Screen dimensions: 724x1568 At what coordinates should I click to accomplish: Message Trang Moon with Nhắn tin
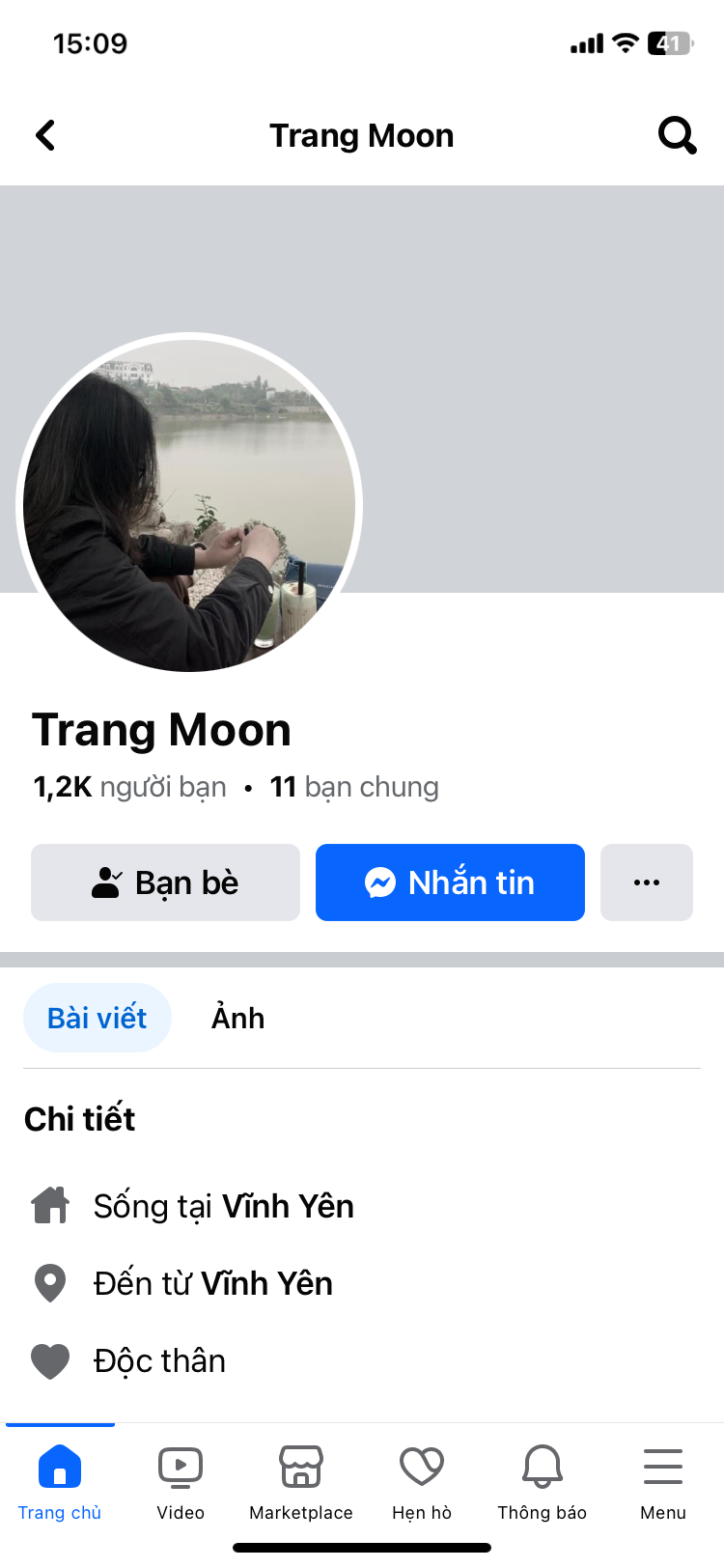pos(450,882)
